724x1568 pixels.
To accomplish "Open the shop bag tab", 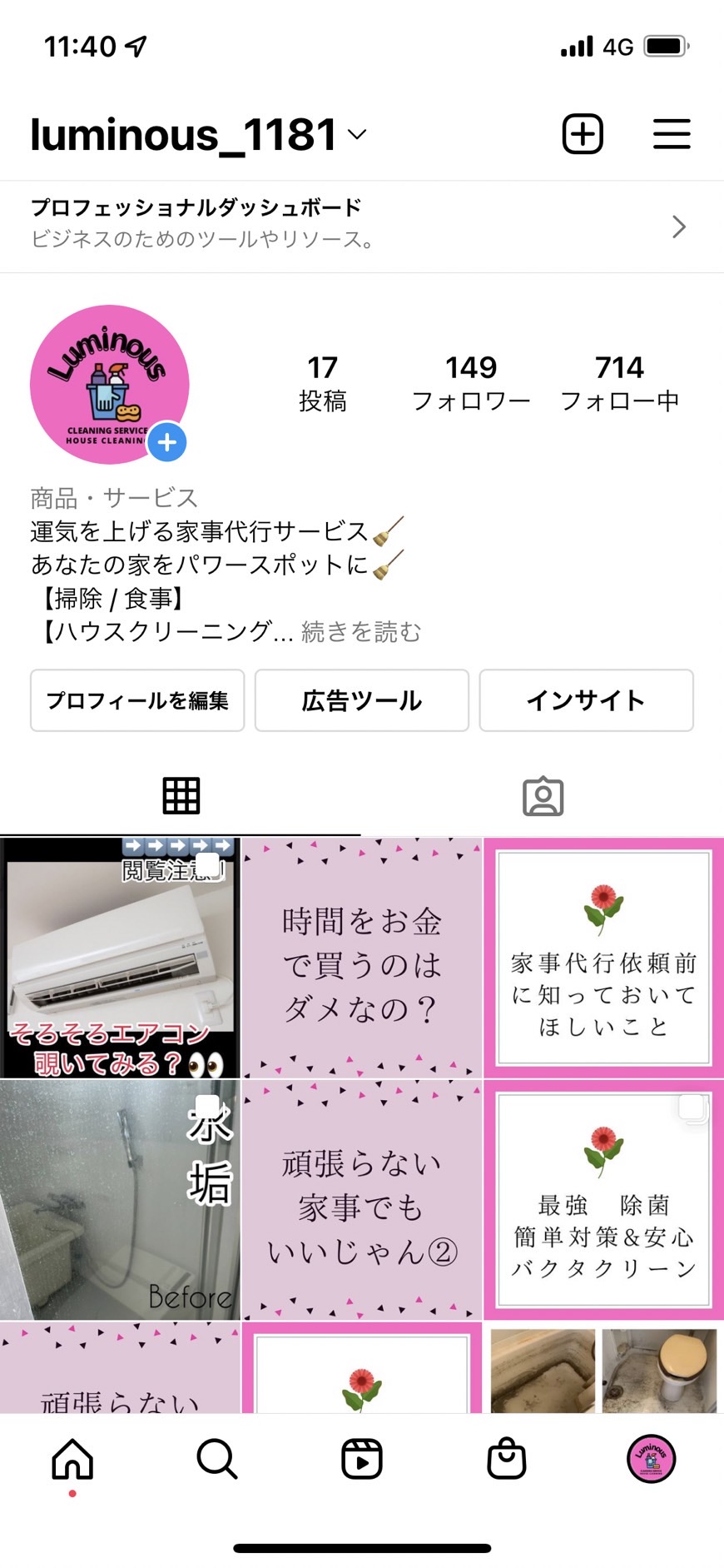I will (507, 1459).
